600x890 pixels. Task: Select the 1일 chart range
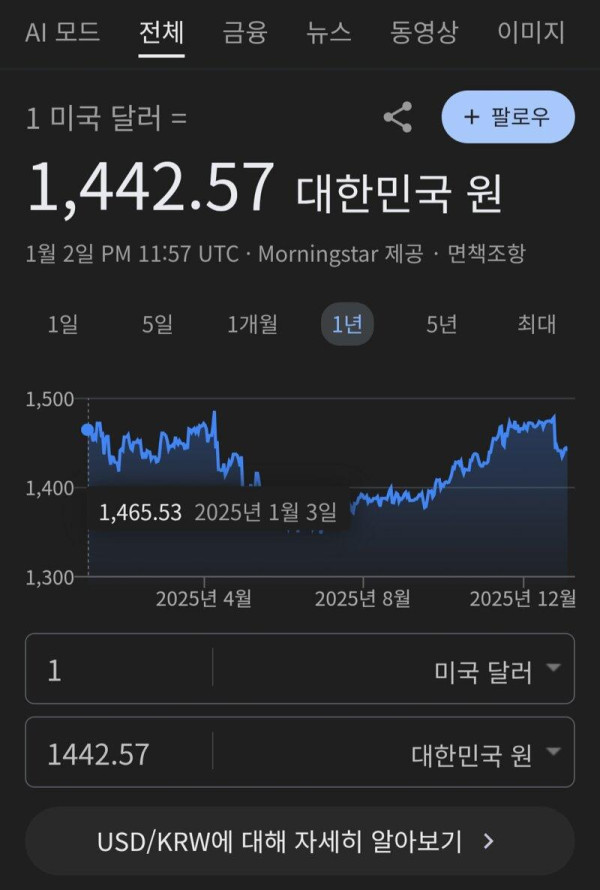pos(63,324)
